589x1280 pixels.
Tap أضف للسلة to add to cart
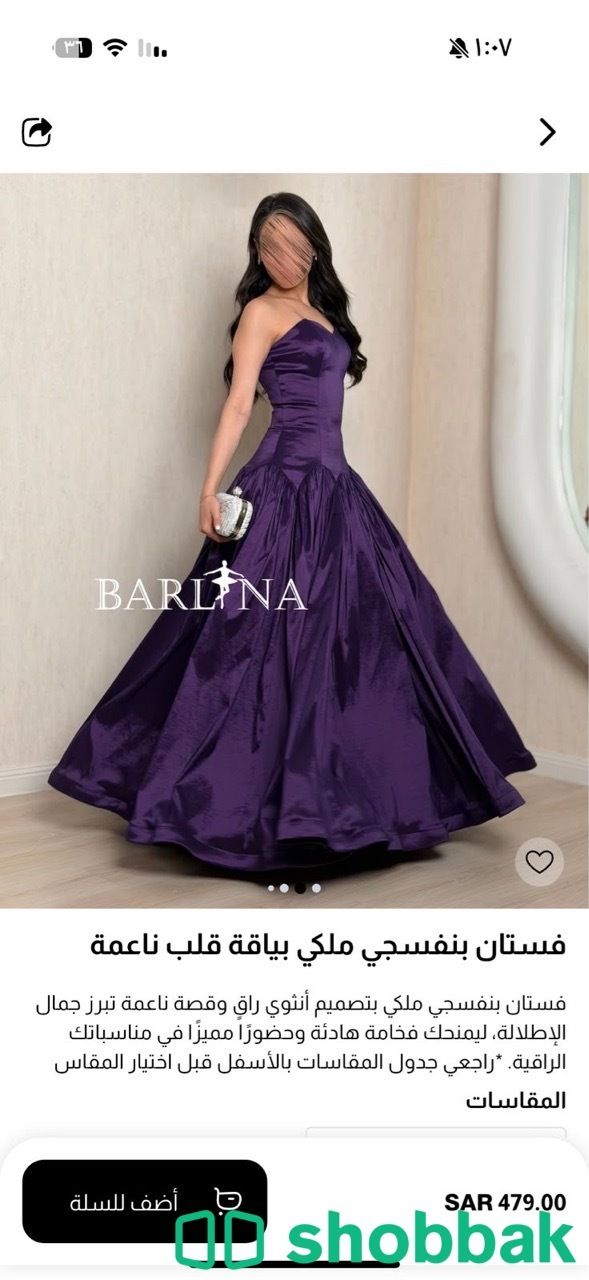[145, 1201]
